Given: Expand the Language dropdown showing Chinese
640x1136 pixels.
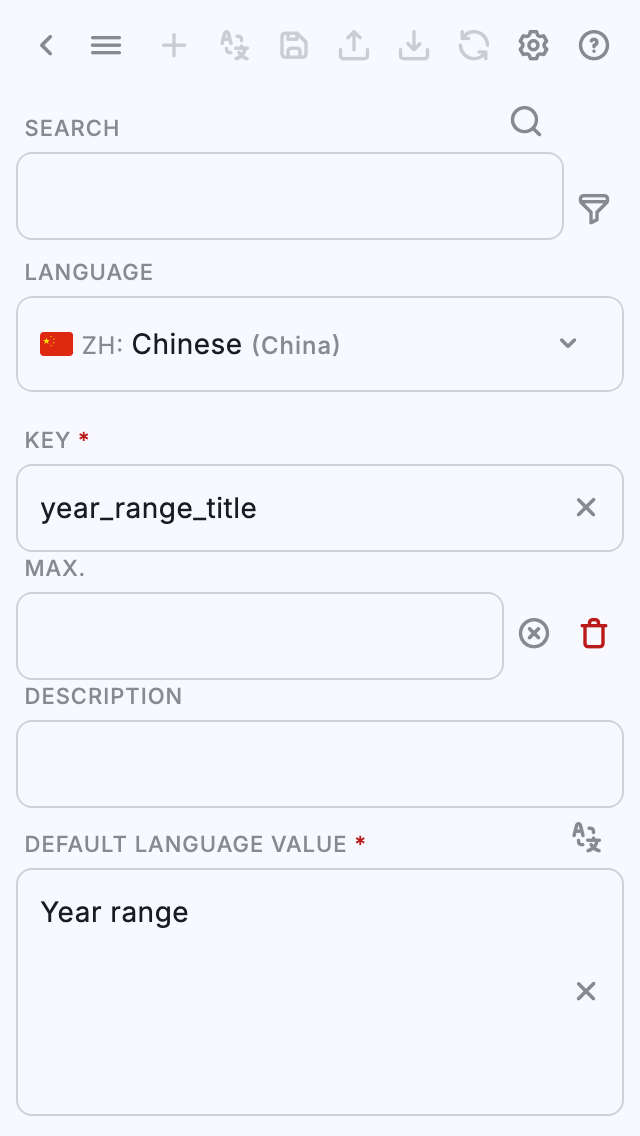Looking at the screenshot, I should [x=320, y=344].
